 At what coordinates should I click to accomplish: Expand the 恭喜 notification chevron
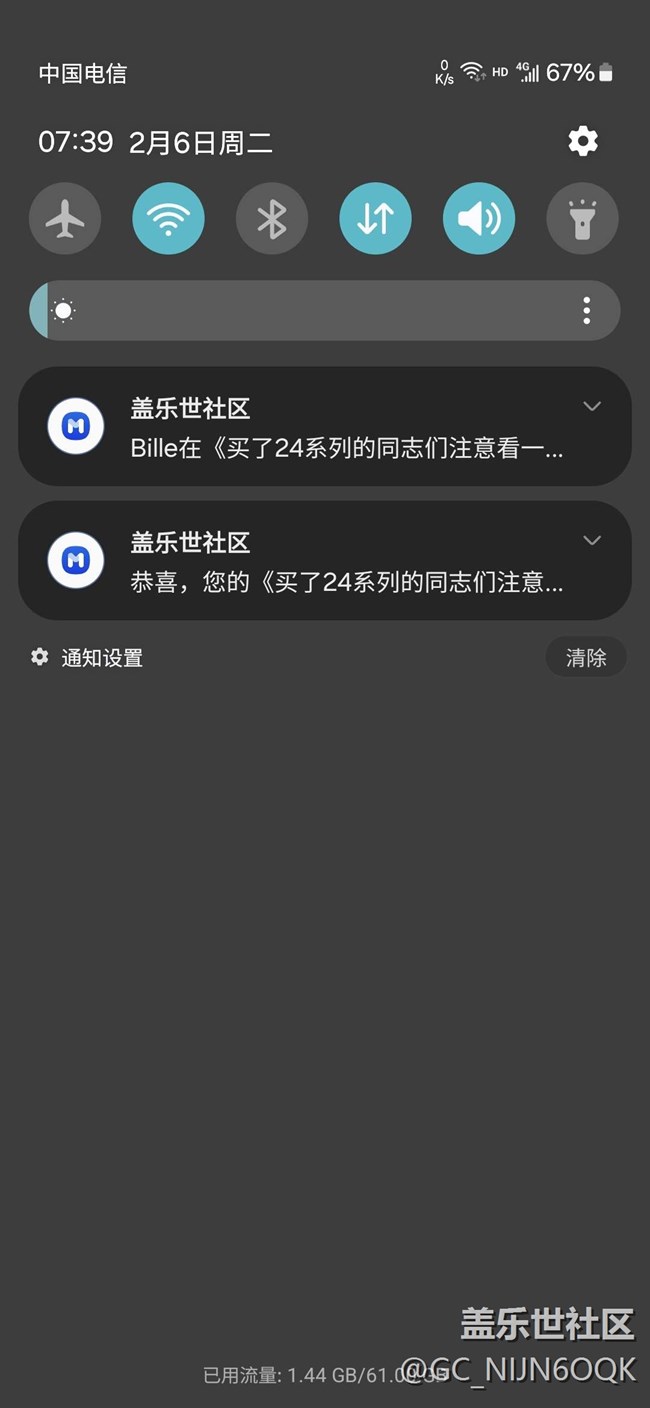tap(592, 540)
